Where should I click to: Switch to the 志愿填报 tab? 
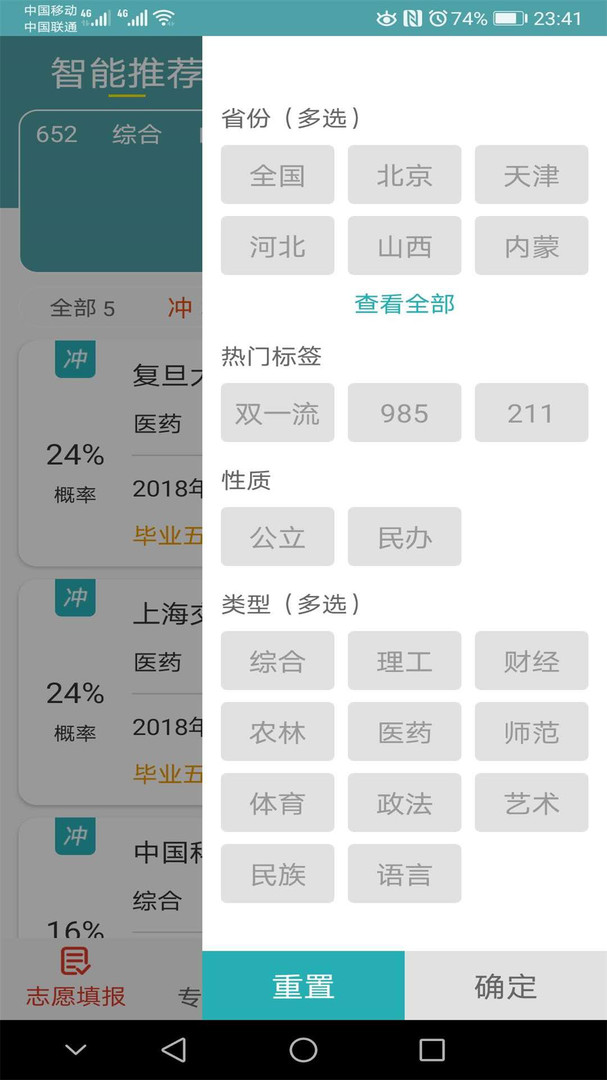(76, 978)
